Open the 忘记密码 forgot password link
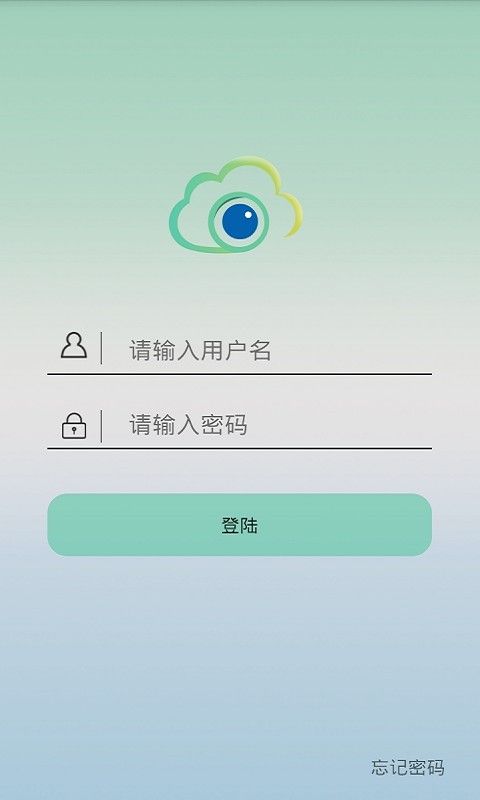Image resolution: width=480 pixels, height=800 pixels. click(x=408, y=767)
